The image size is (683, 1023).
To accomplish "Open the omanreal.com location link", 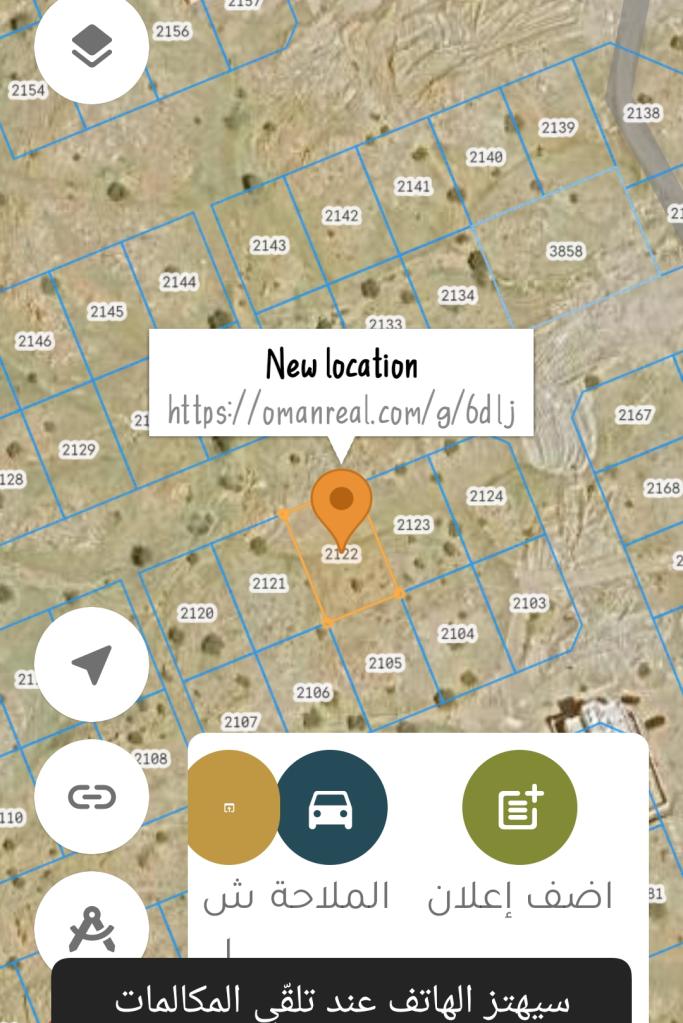I will [x=341, y=410].
